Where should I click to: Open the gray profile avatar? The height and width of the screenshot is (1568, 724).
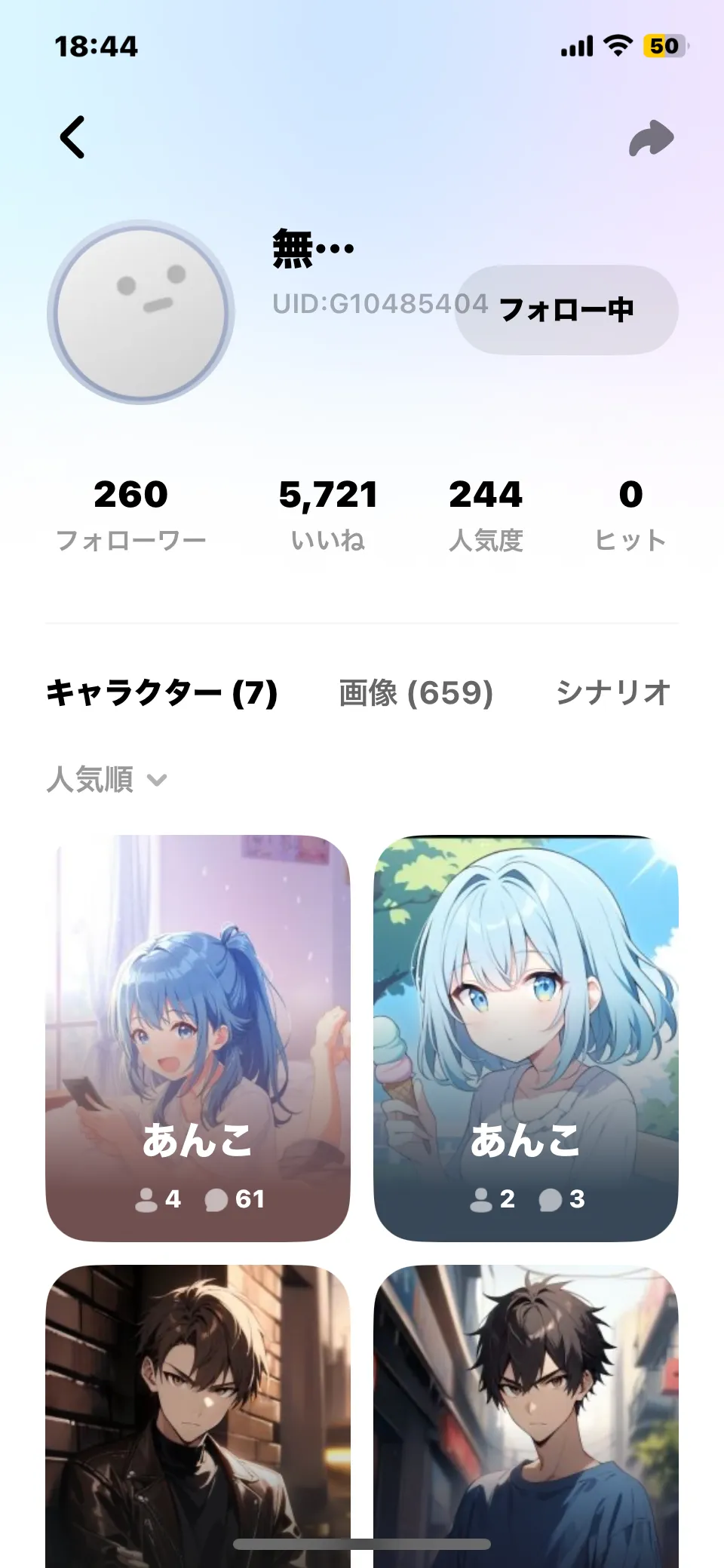tap(141, 312)
